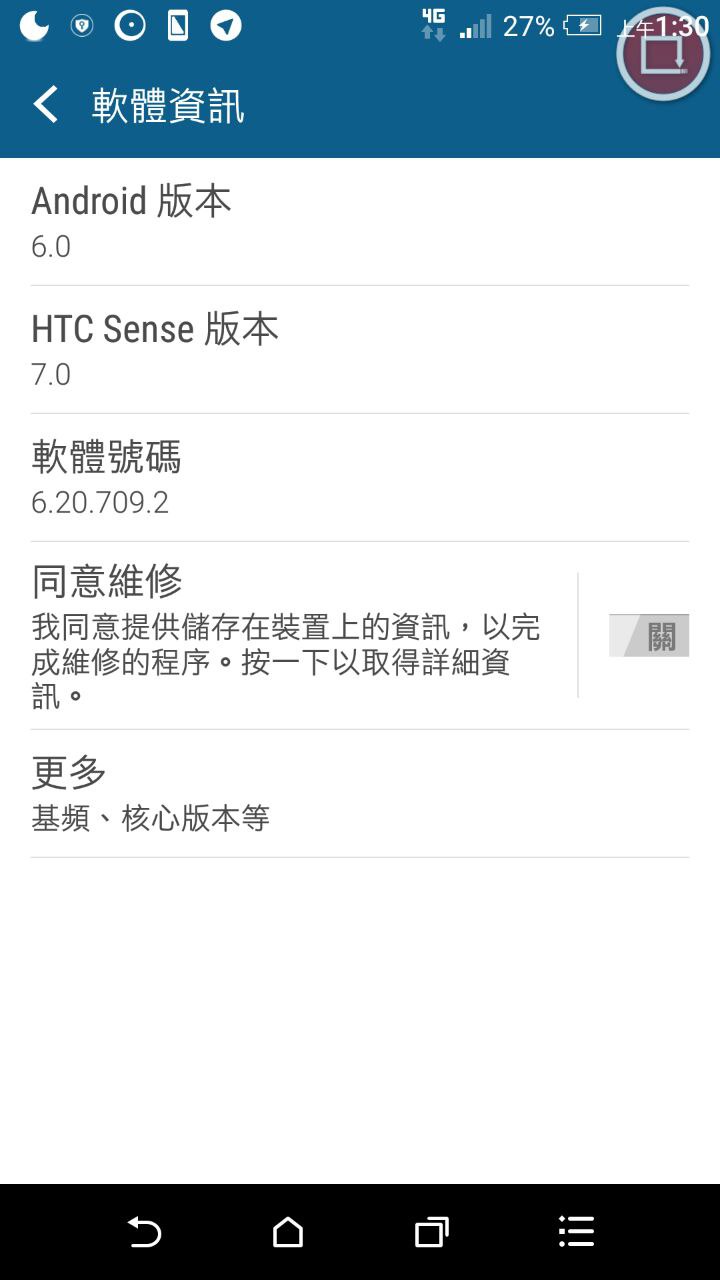Image resolution: width=720 pixels, height=1280 pixels.
Task: Tap the Android 版本 row
Action: pyautogui.click(x=360, y=222)
